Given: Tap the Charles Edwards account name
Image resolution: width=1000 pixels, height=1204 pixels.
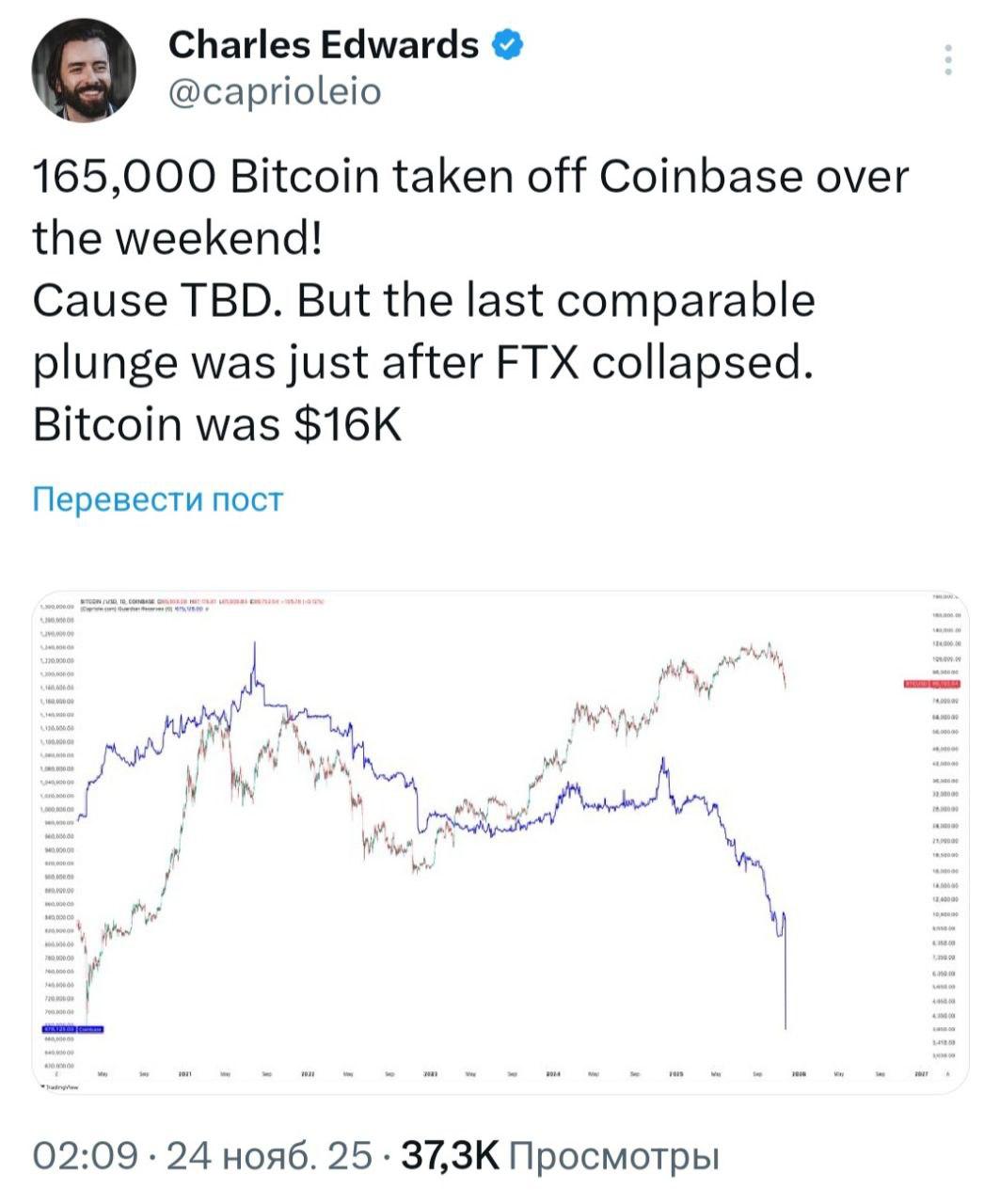Looking at the screenshot, I should click(323, 44).
